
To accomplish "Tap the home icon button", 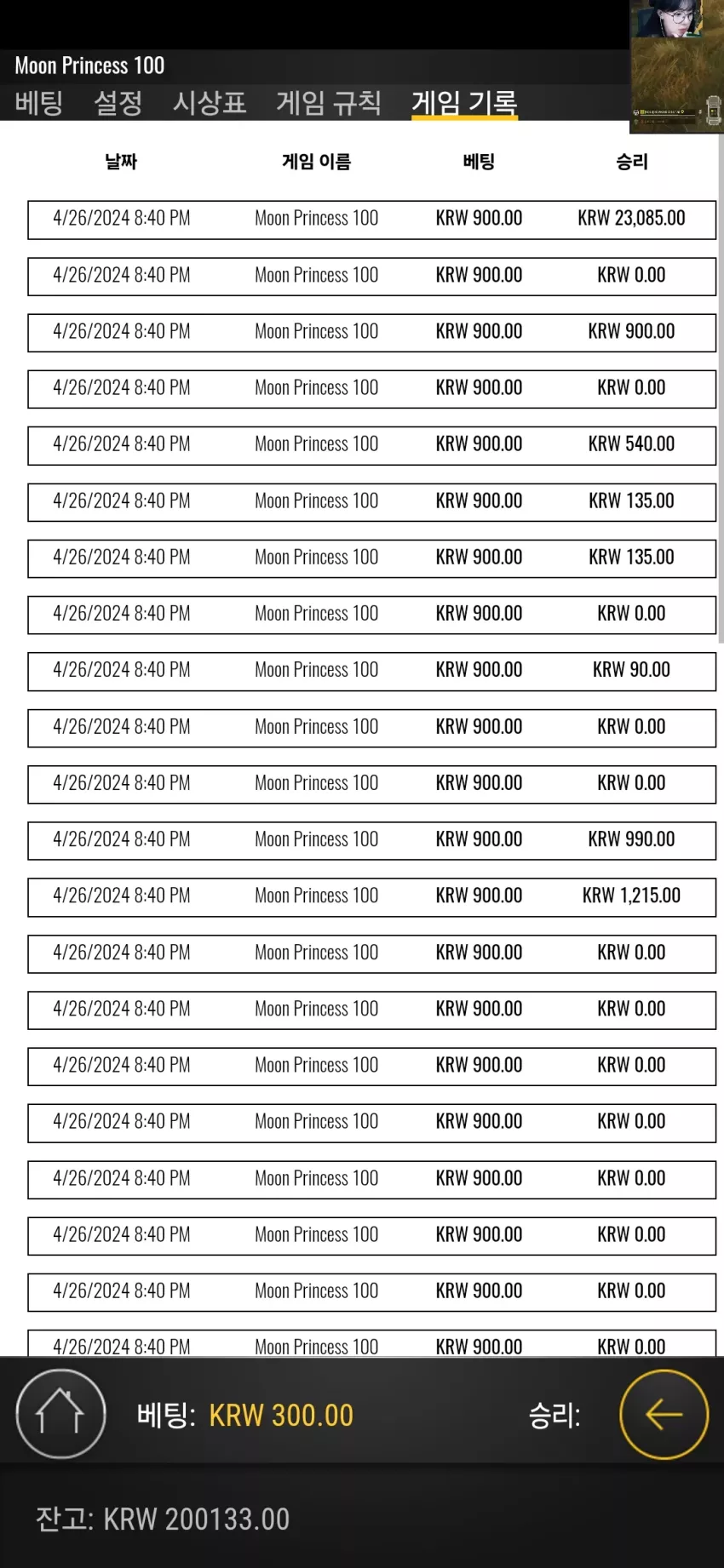I will [60, 1414].
